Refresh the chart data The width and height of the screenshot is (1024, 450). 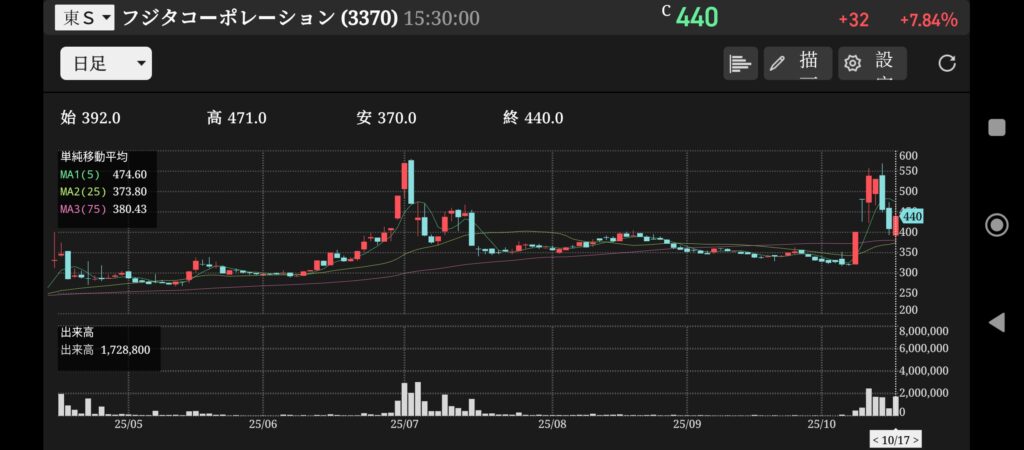(947, 64)
